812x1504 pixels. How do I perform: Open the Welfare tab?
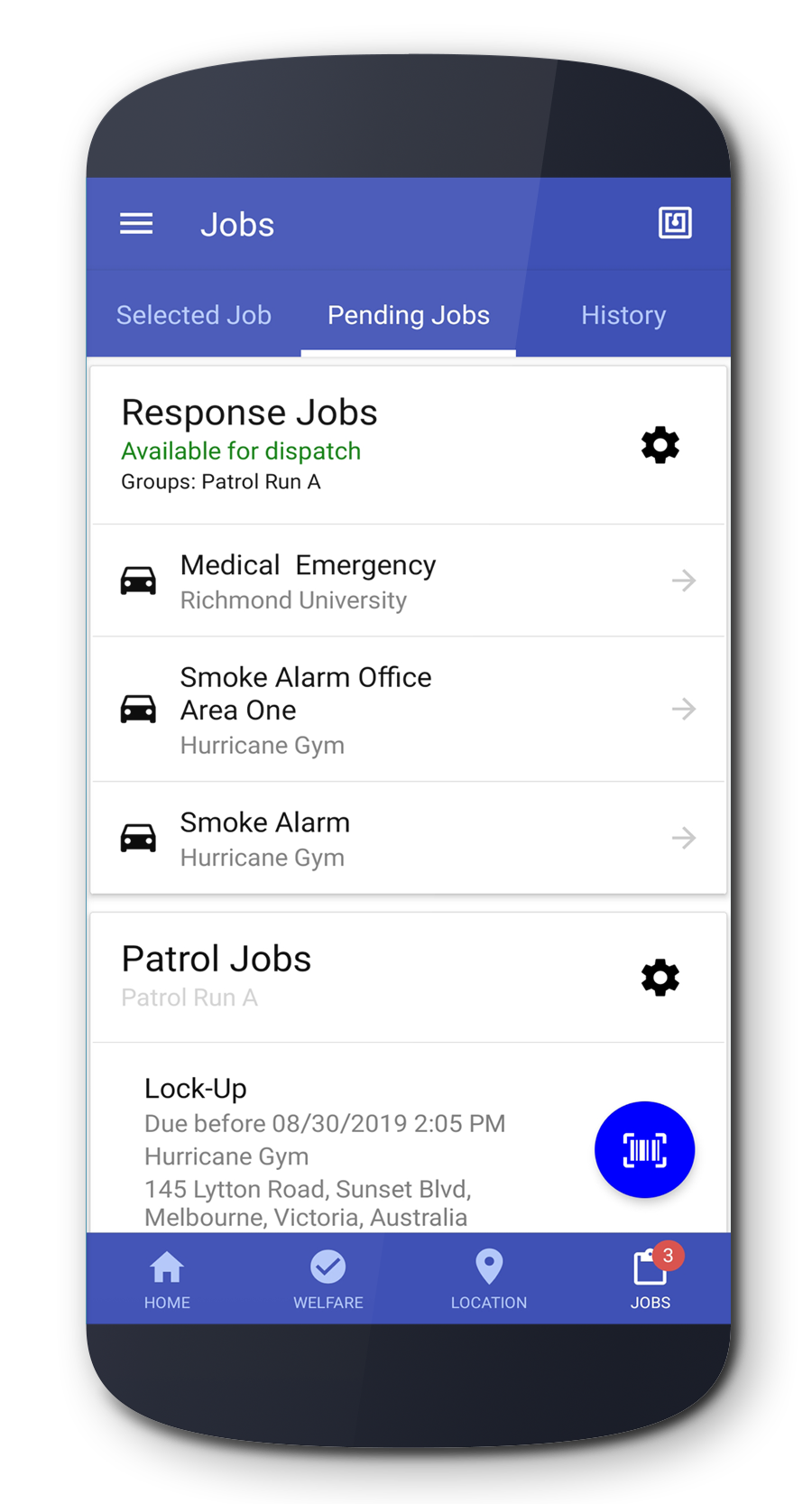pyautogui.click(x=328, y=1279)
